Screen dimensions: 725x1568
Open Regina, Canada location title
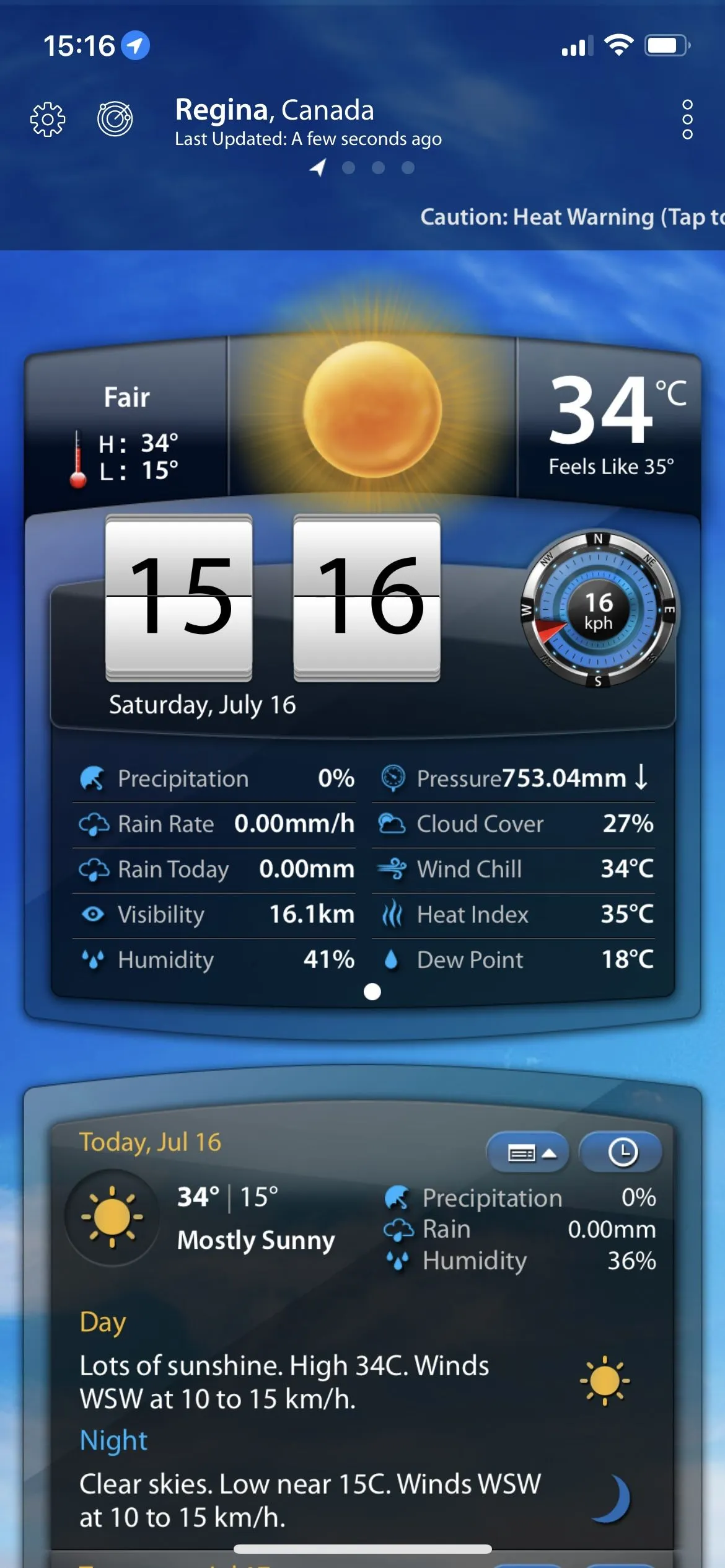pos(275,110)
